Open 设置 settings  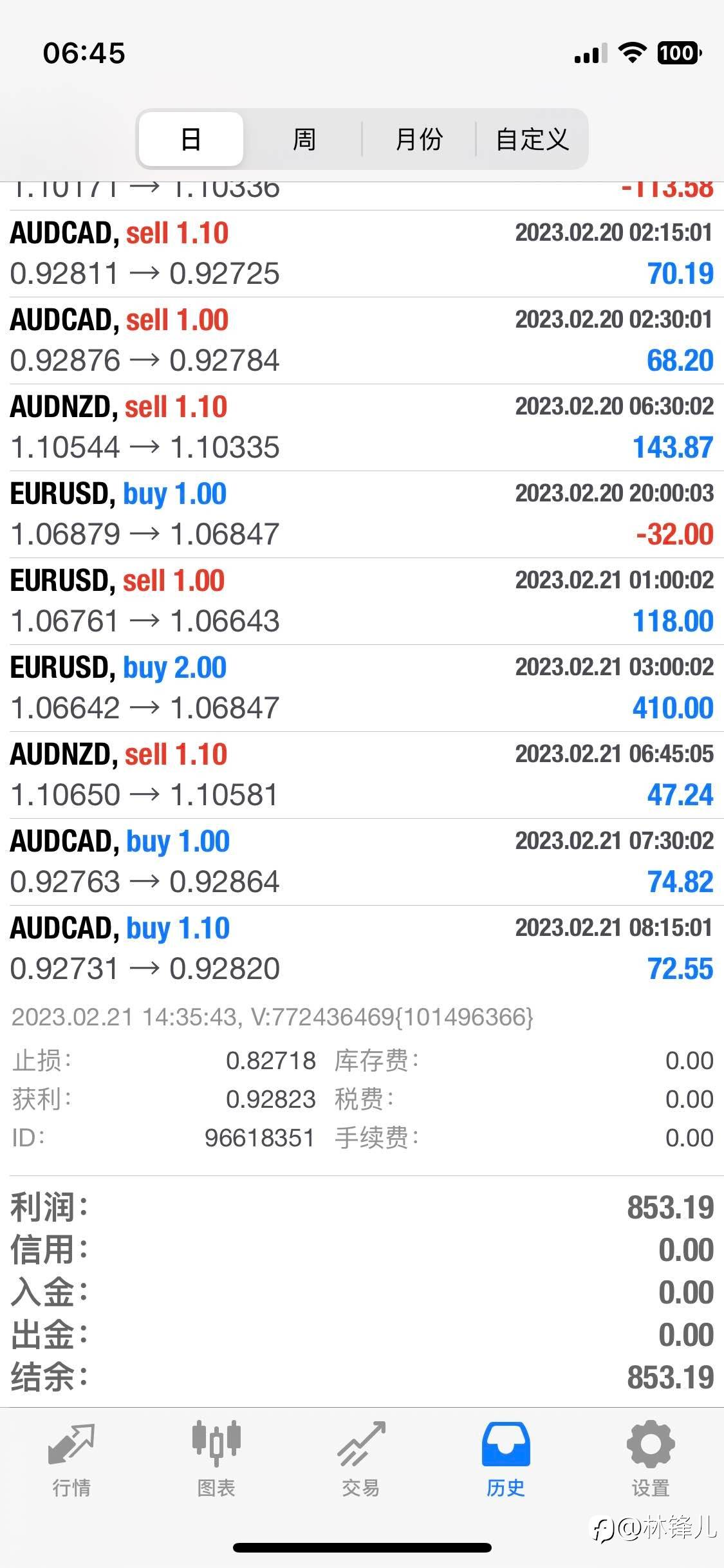point(651,1459)
